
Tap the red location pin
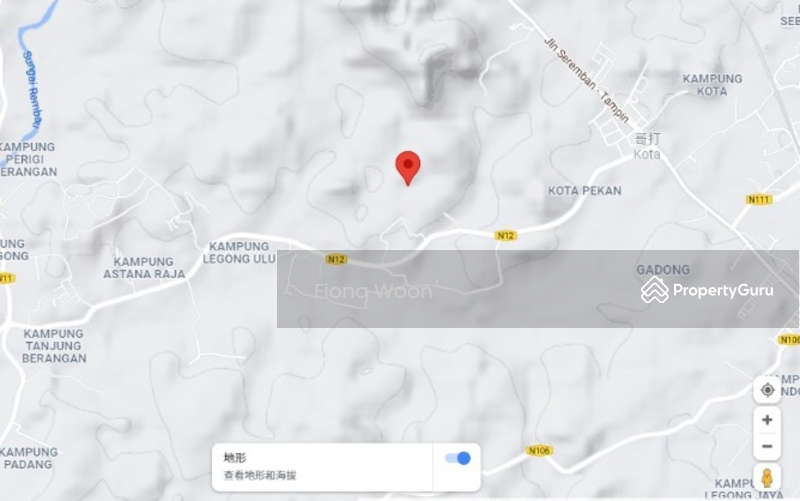(407, 166)
